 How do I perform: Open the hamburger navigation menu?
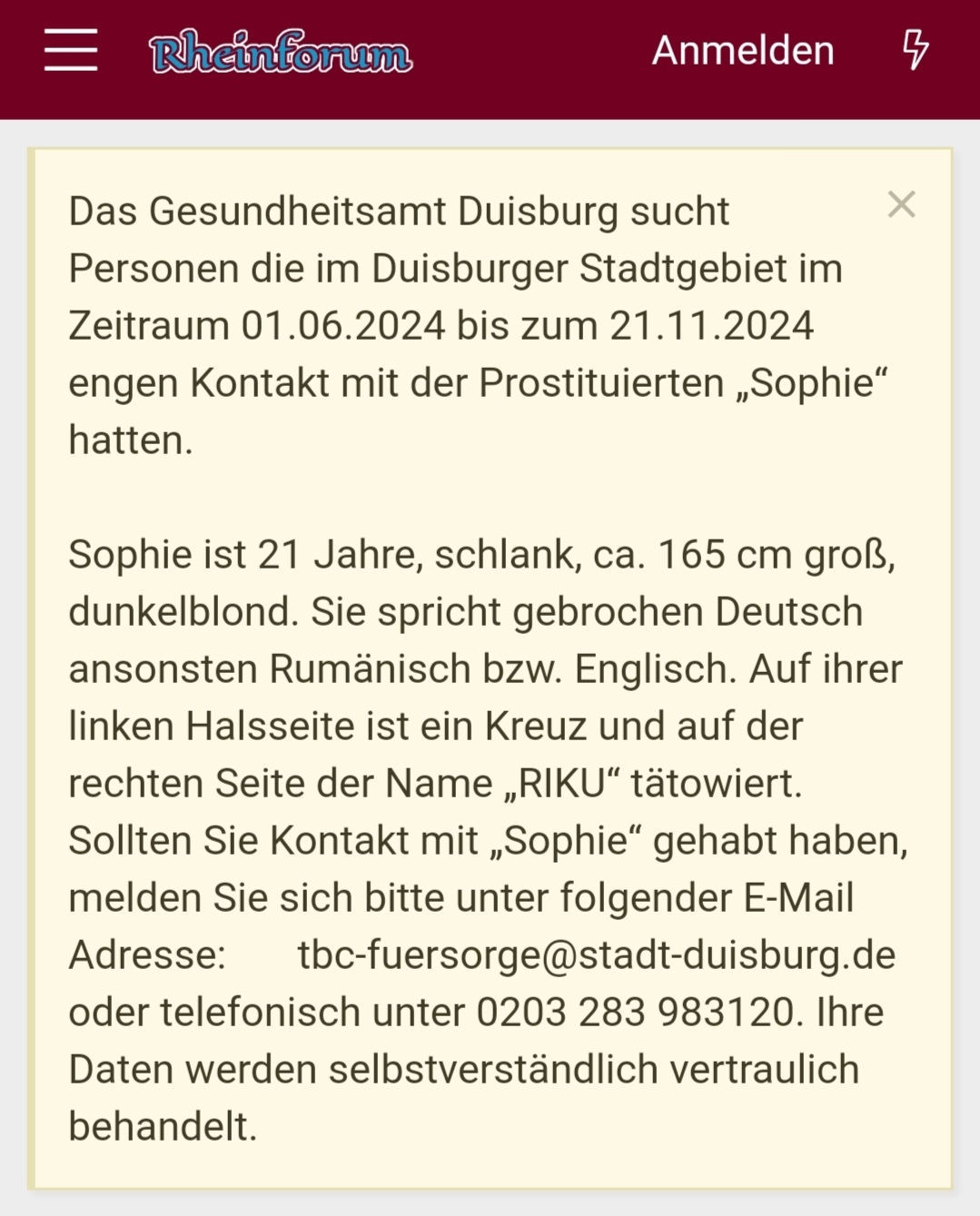[71, 50]
